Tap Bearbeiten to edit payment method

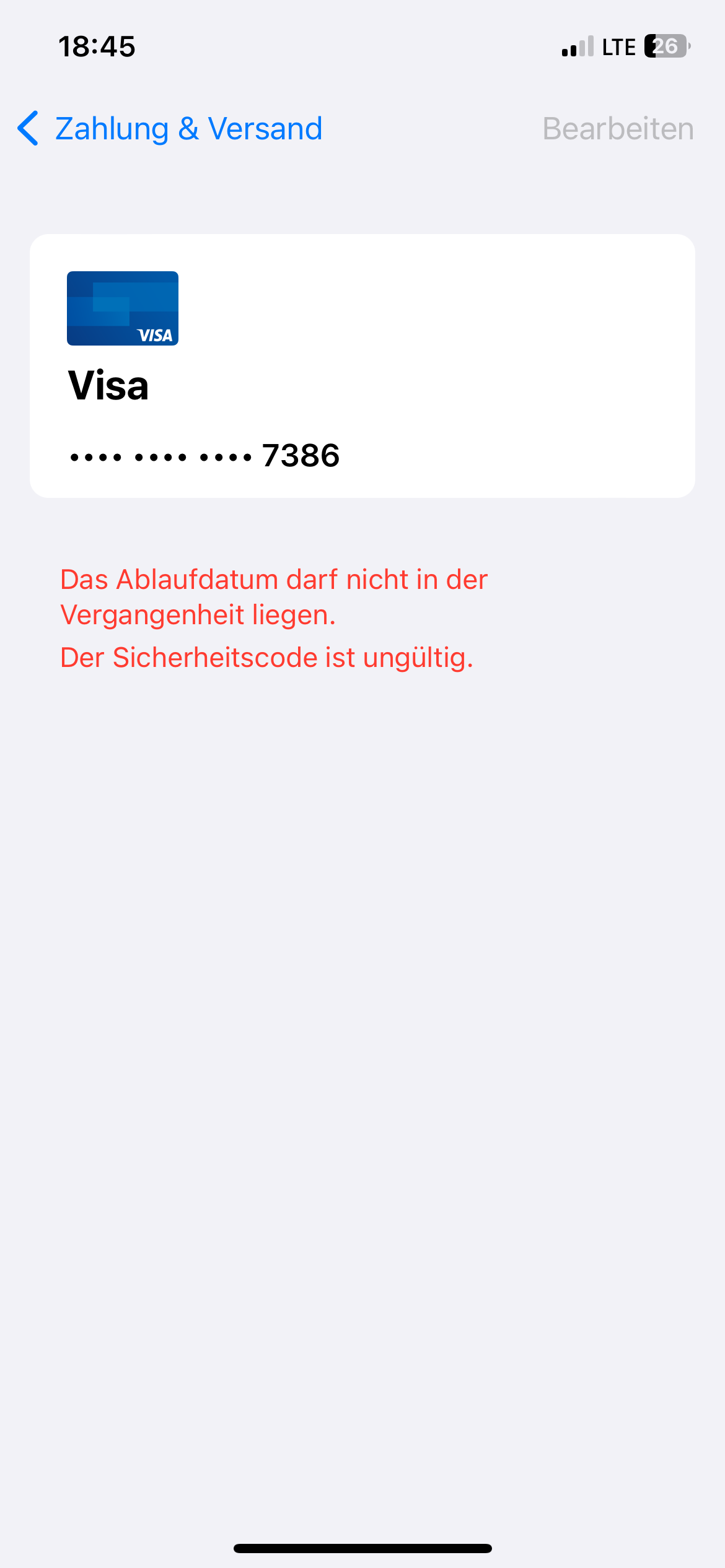(x=618, y=129)
